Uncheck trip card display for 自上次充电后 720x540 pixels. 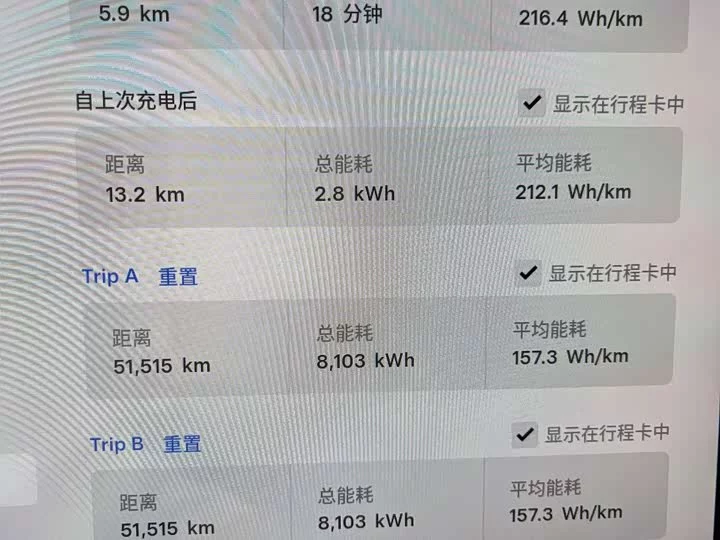click(x=532, y=103)
